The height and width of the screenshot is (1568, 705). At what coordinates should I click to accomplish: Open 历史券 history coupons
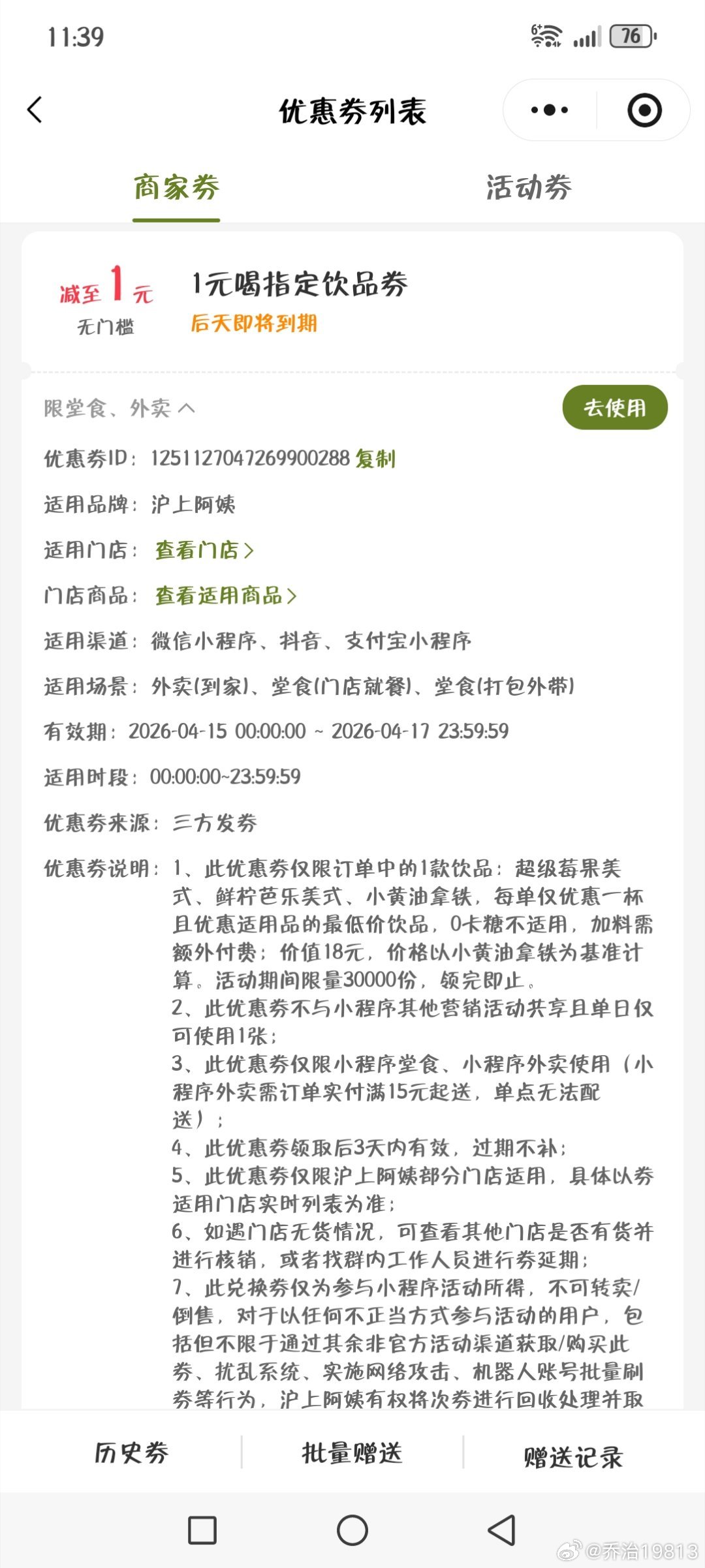tap(131, 1453)
